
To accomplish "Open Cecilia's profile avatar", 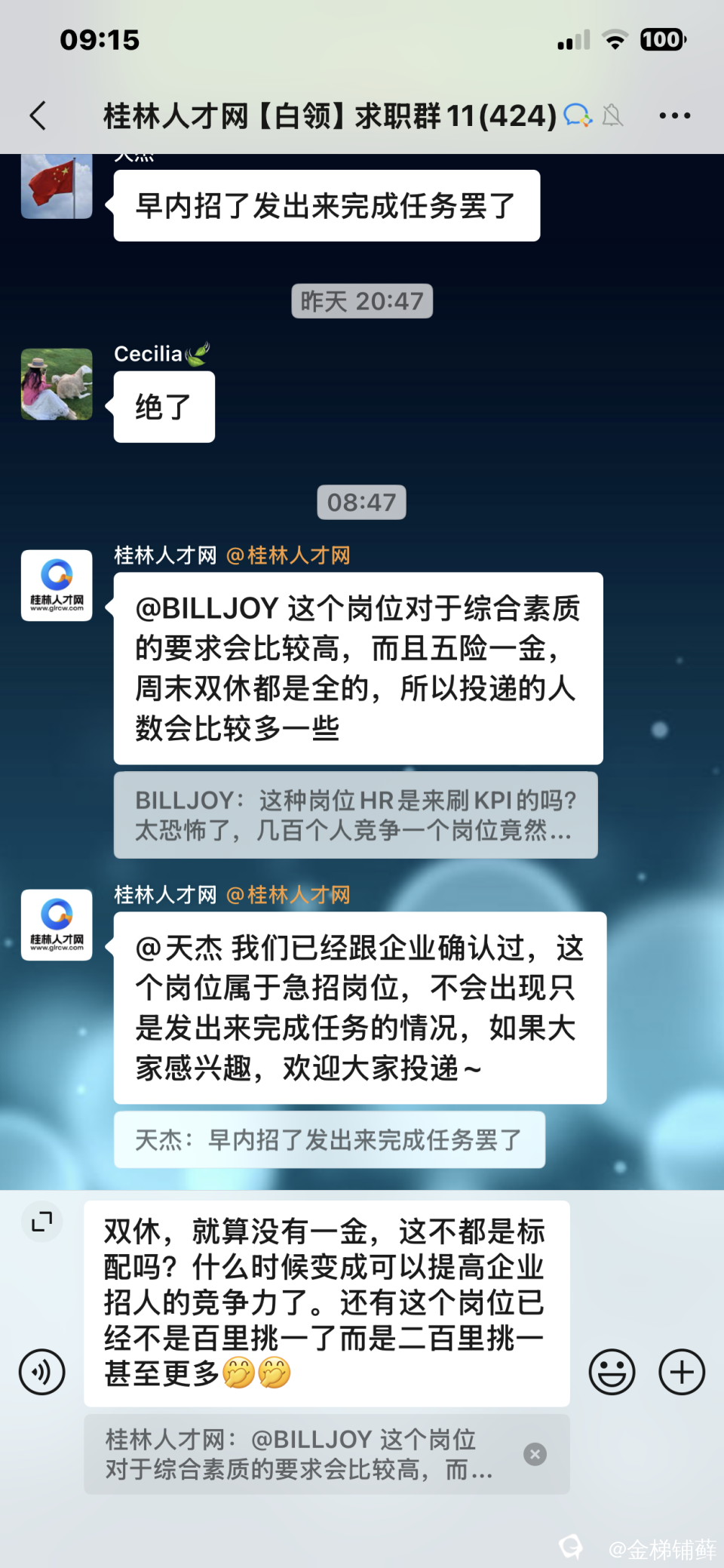I will coord(57,384).
